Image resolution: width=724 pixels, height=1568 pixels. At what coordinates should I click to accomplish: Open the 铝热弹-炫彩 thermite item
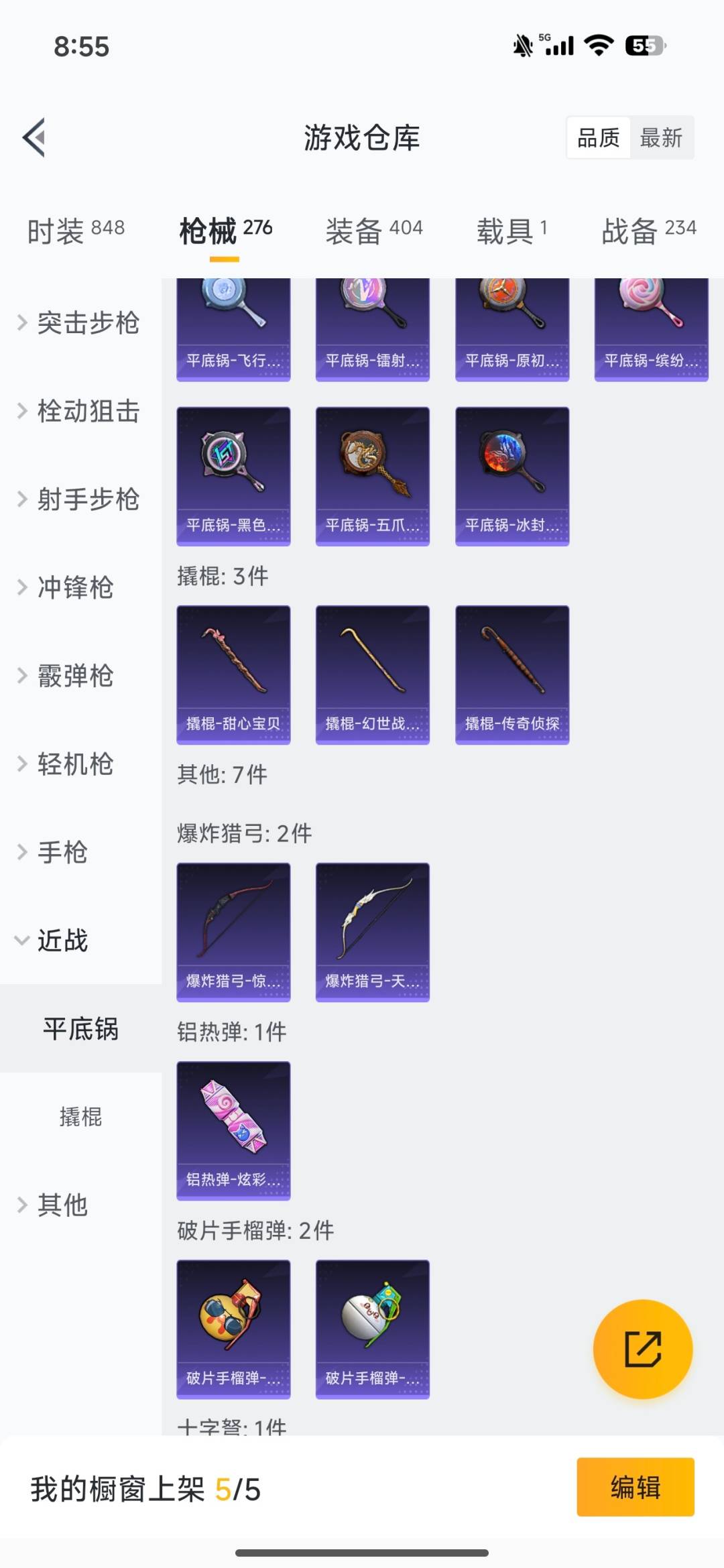(233, 1130)
